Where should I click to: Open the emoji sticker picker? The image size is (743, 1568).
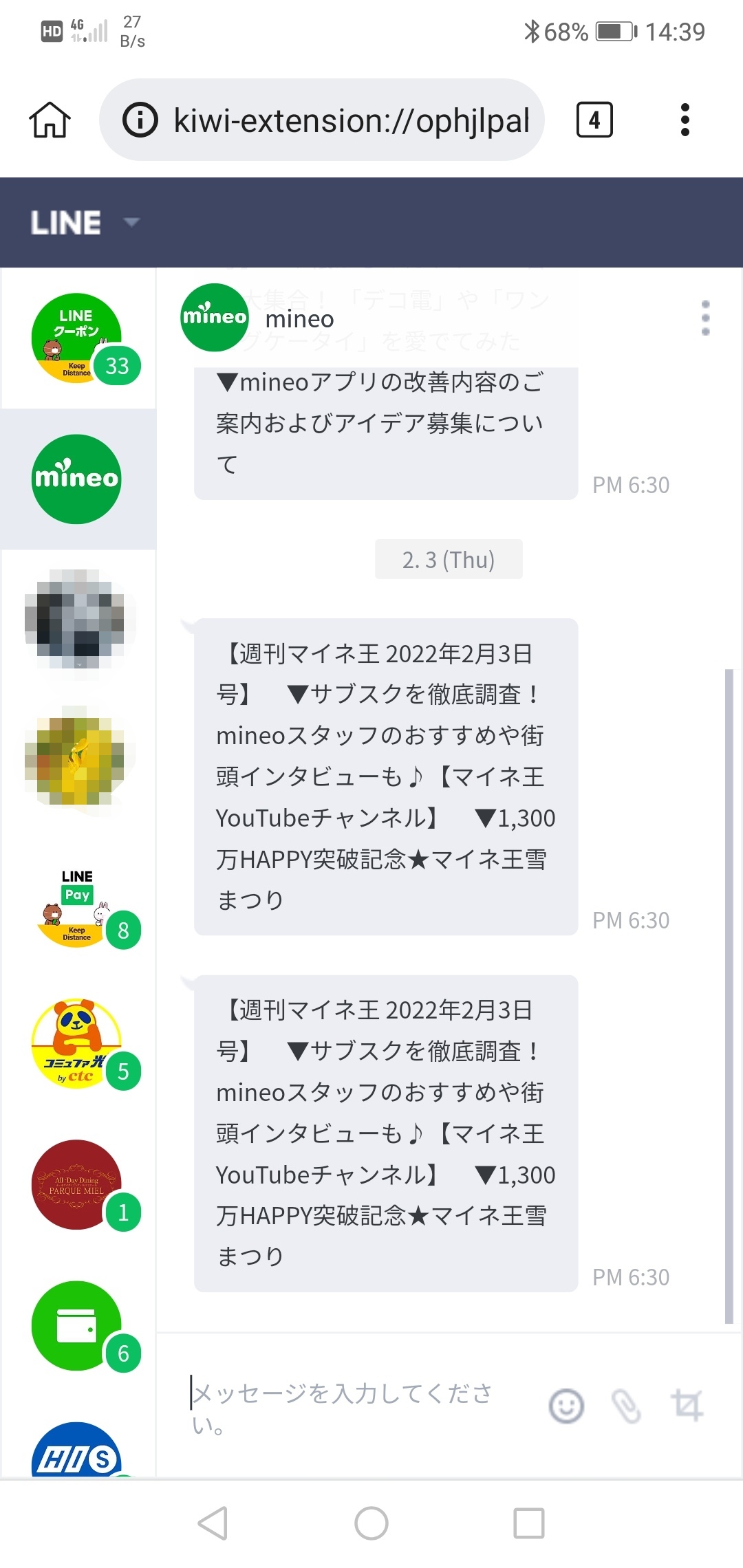pyautogui.click(x=566, y=1405)
